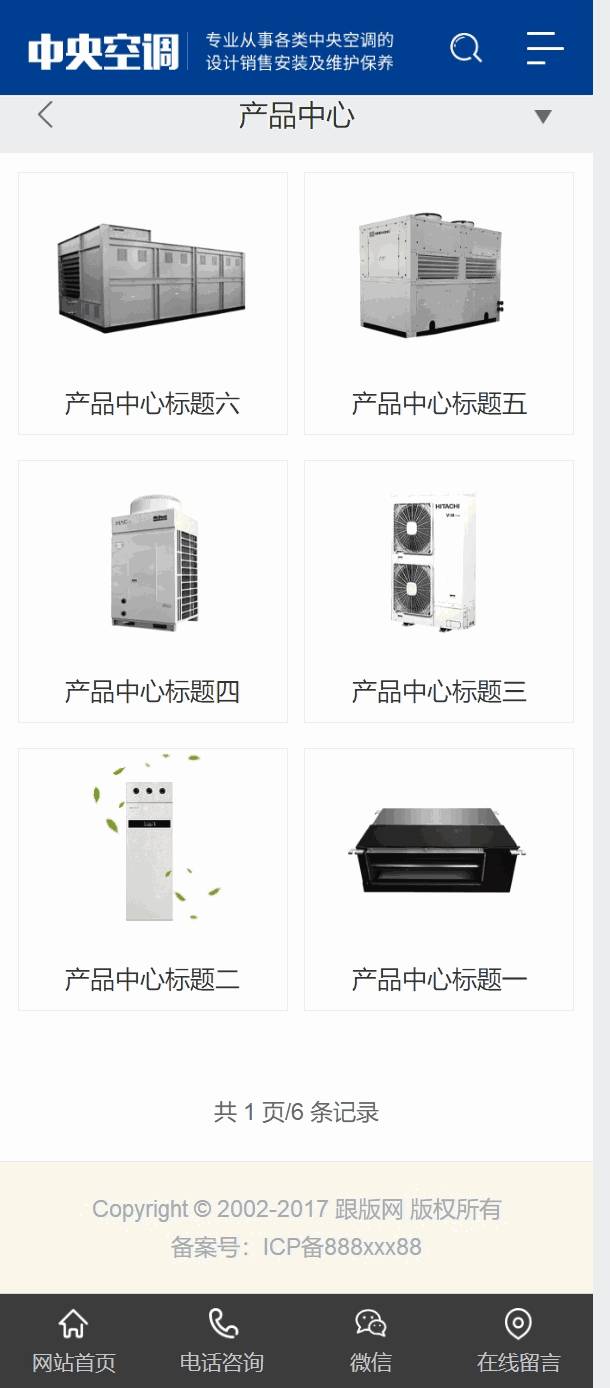
Task: Open product 产品中心标题三
Action: tap(439, 591)
